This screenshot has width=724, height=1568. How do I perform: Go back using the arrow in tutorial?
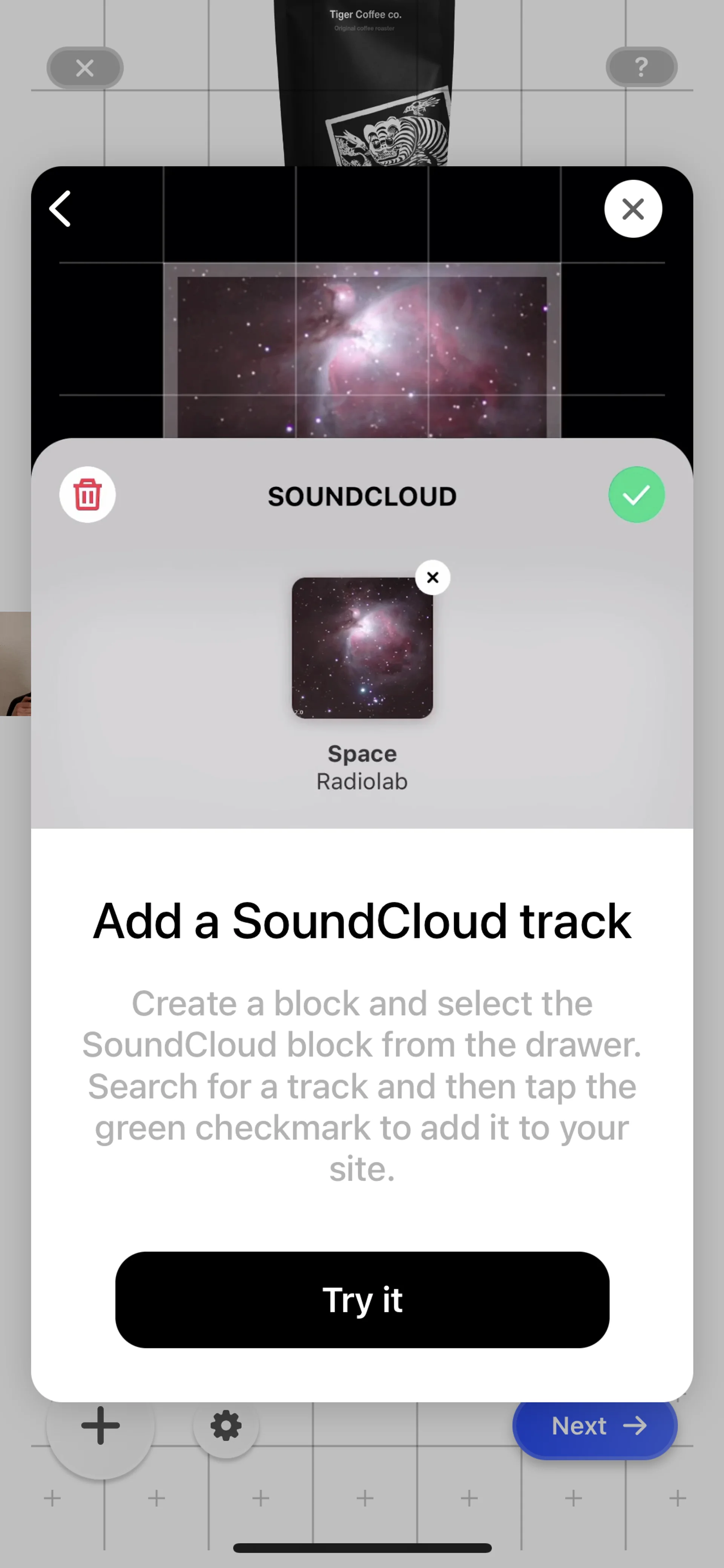pyautogui.click(x=60, y=209)
